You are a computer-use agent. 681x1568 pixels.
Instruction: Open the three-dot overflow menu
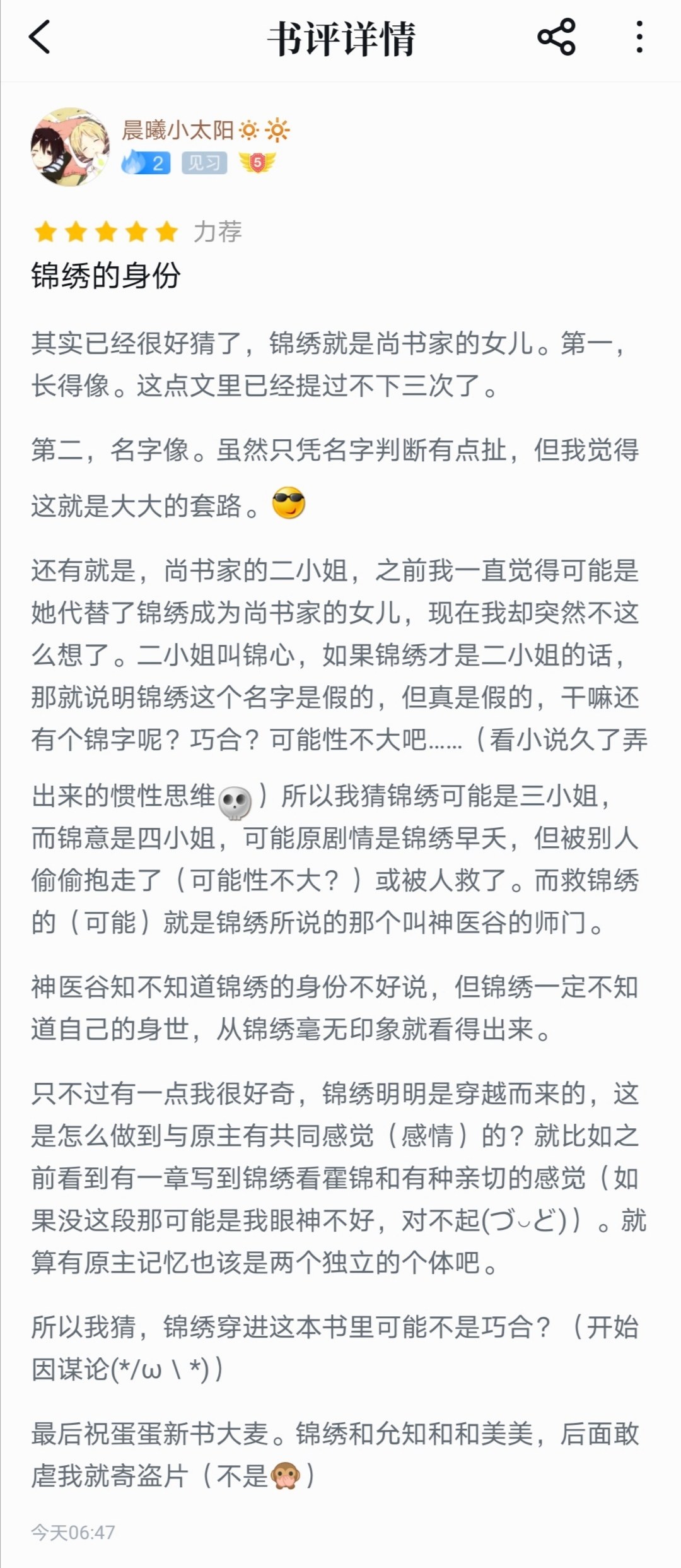coord(639,38)
